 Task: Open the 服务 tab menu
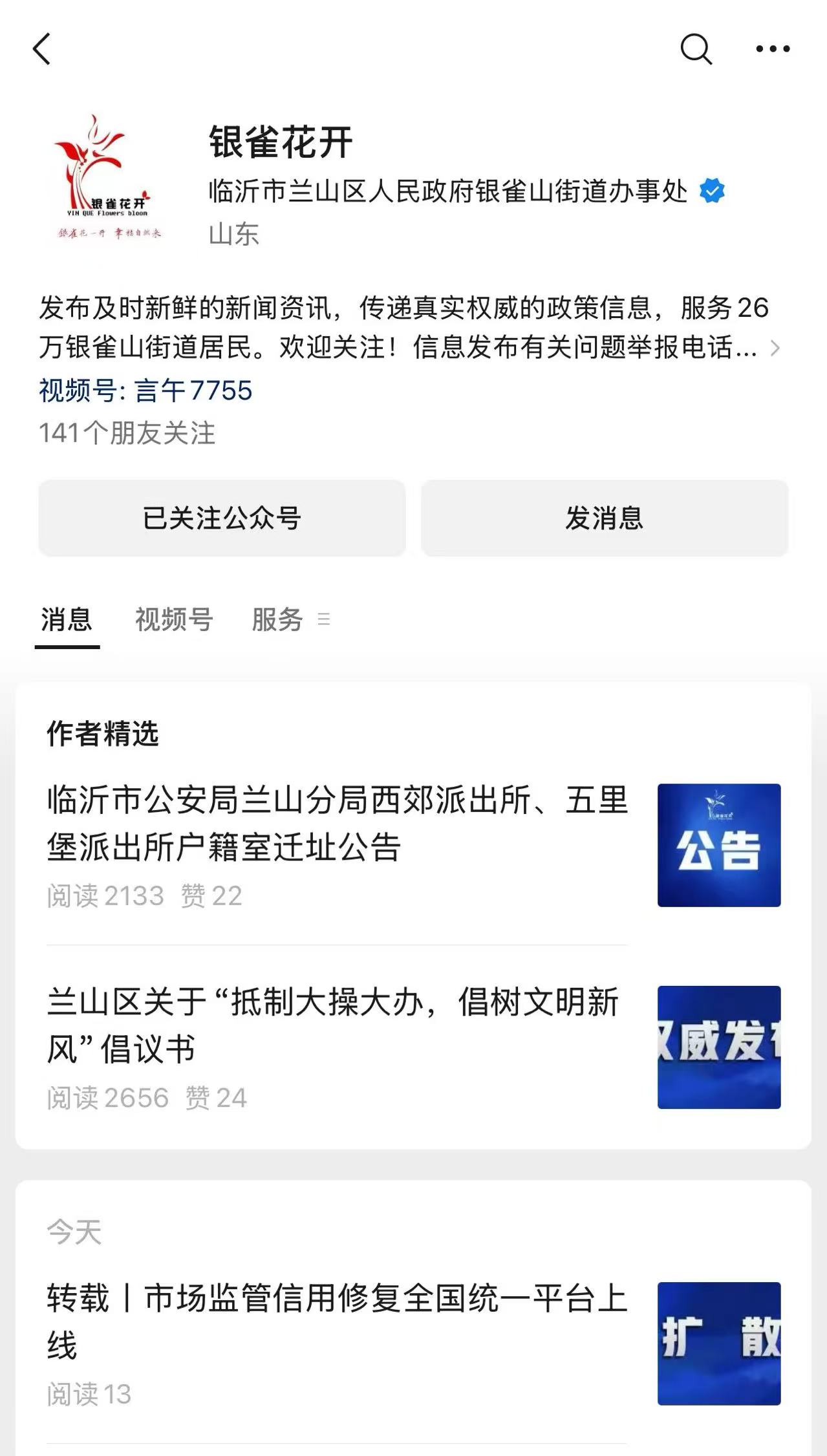pyautogui.click(x=290, y=619)
